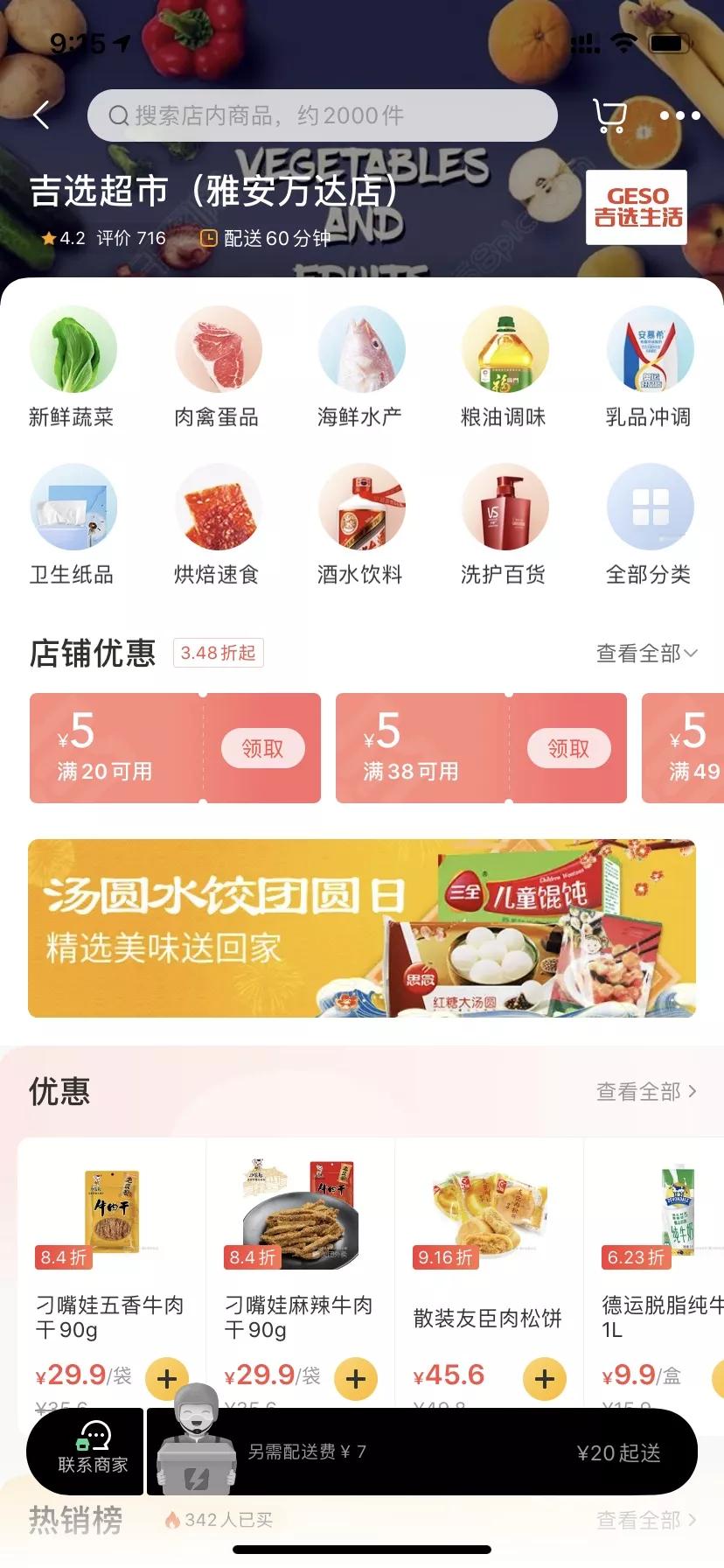Open the 新鲜蔬菜 category icon
This screenshot has height=1568, width=724.
coord(73,348)
